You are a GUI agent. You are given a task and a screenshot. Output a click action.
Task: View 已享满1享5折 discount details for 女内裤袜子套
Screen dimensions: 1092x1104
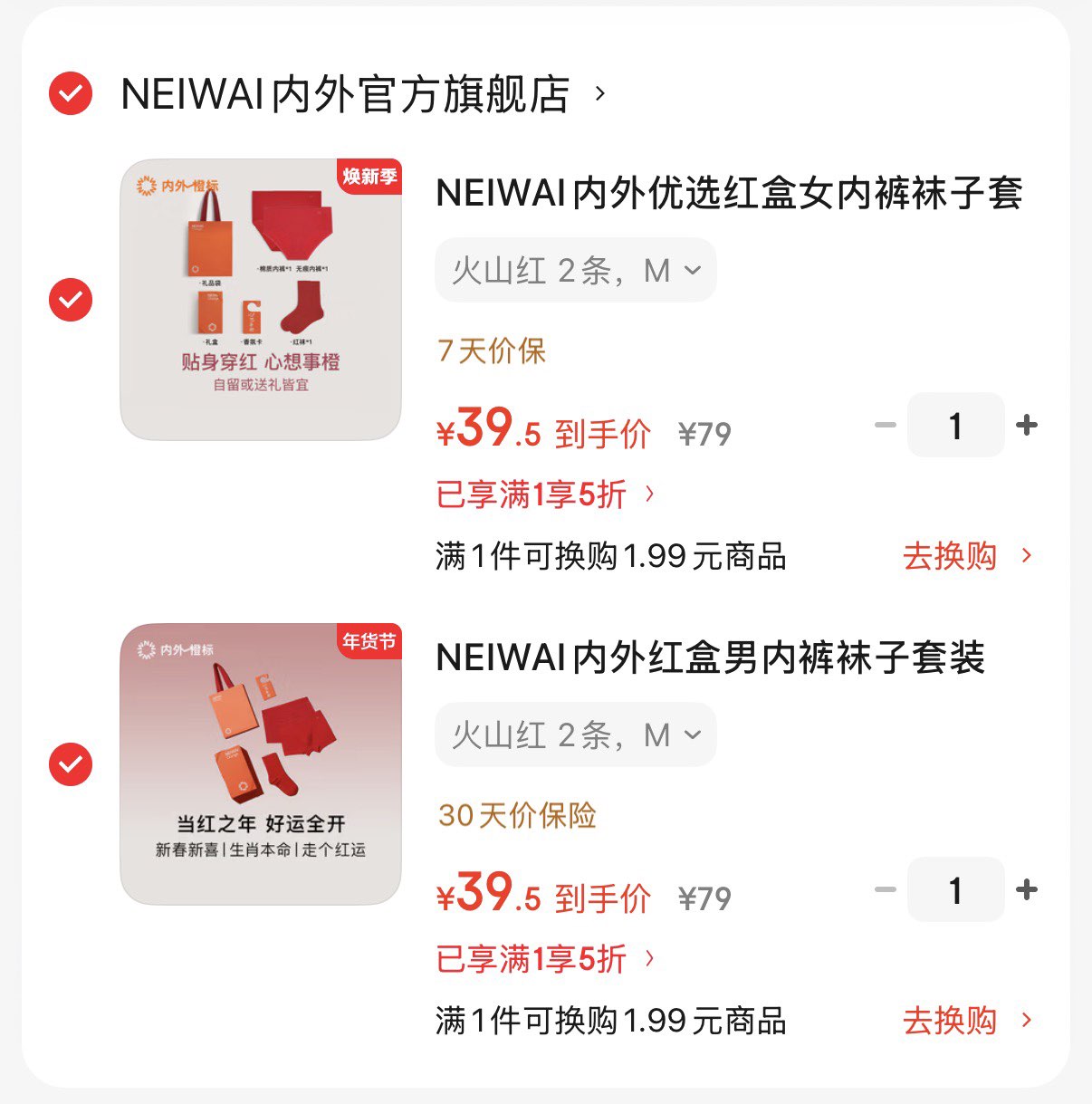[x=545, y=494]
